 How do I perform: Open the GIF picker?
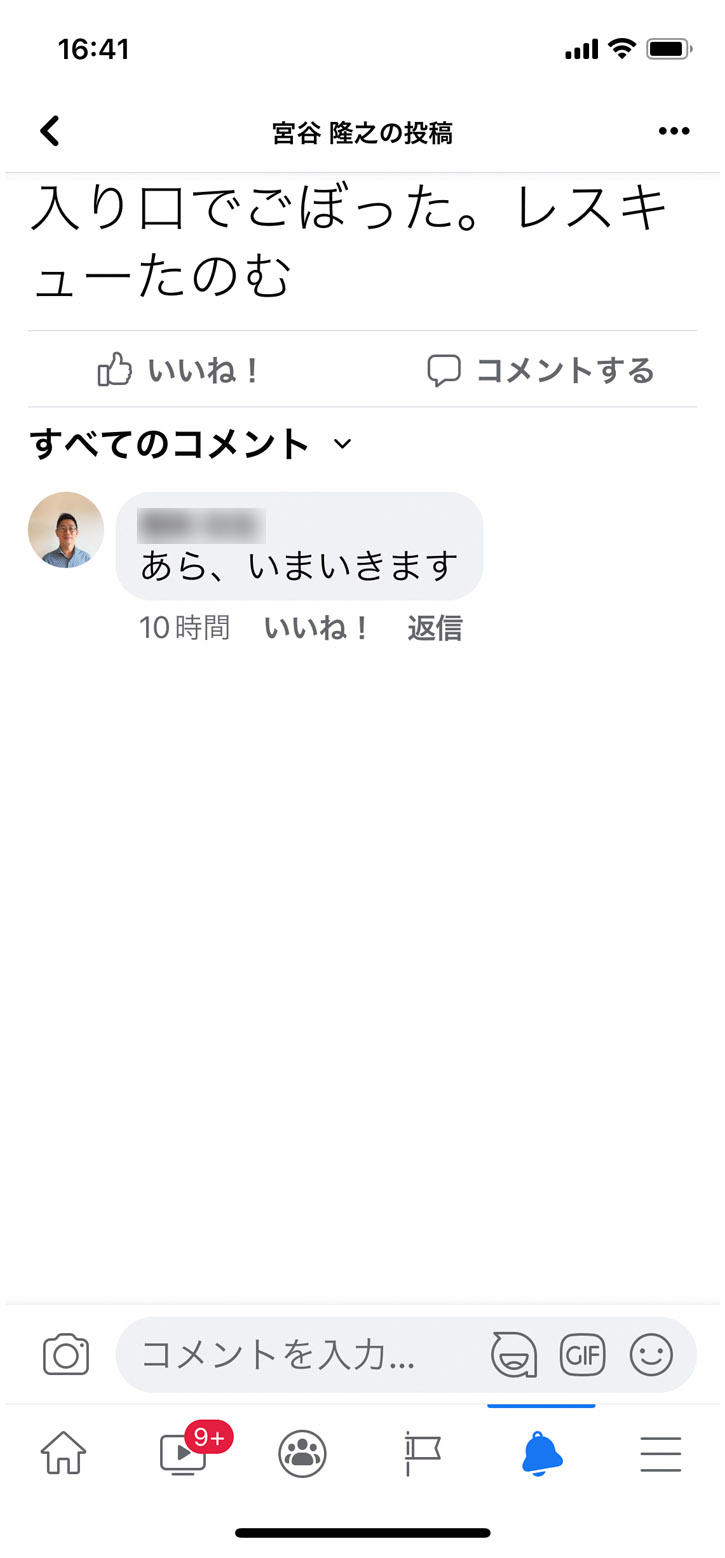pos(582,1355)
